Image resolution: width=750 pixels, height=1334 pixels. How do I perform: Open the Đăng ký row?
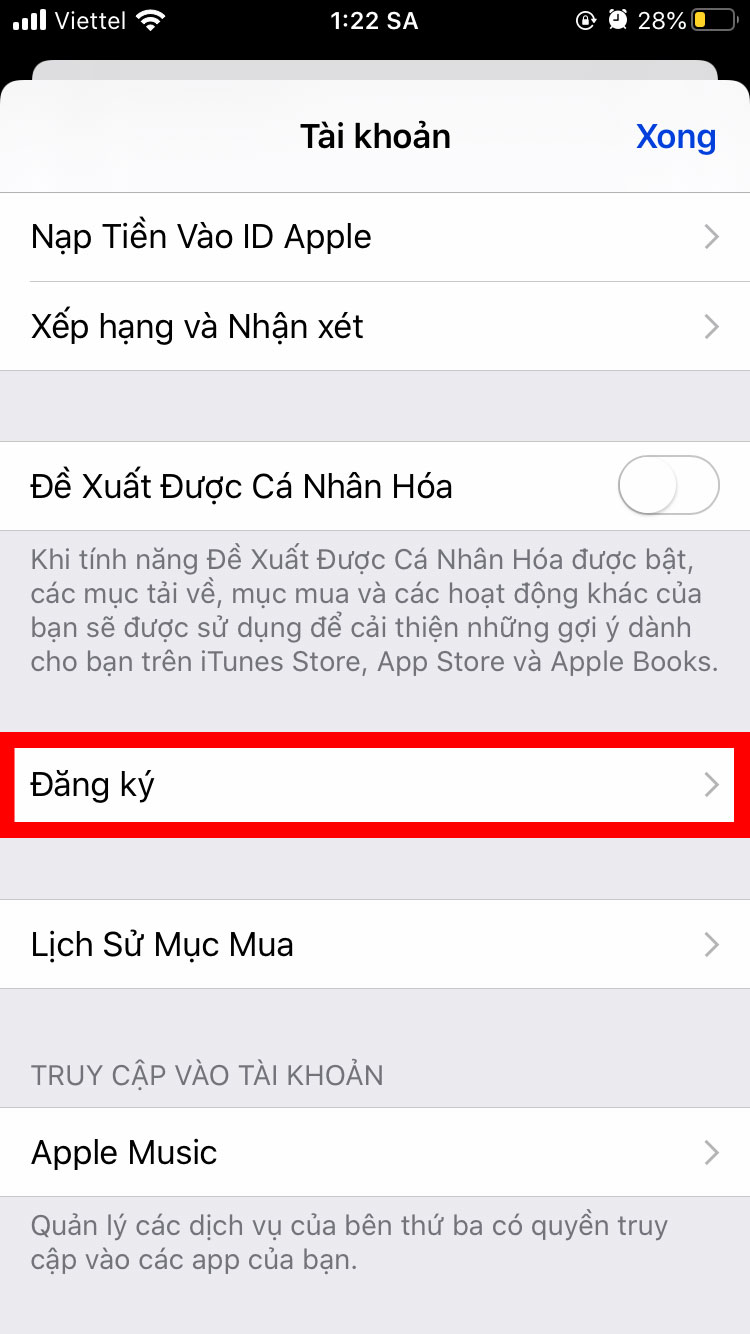tap(375, 785)
